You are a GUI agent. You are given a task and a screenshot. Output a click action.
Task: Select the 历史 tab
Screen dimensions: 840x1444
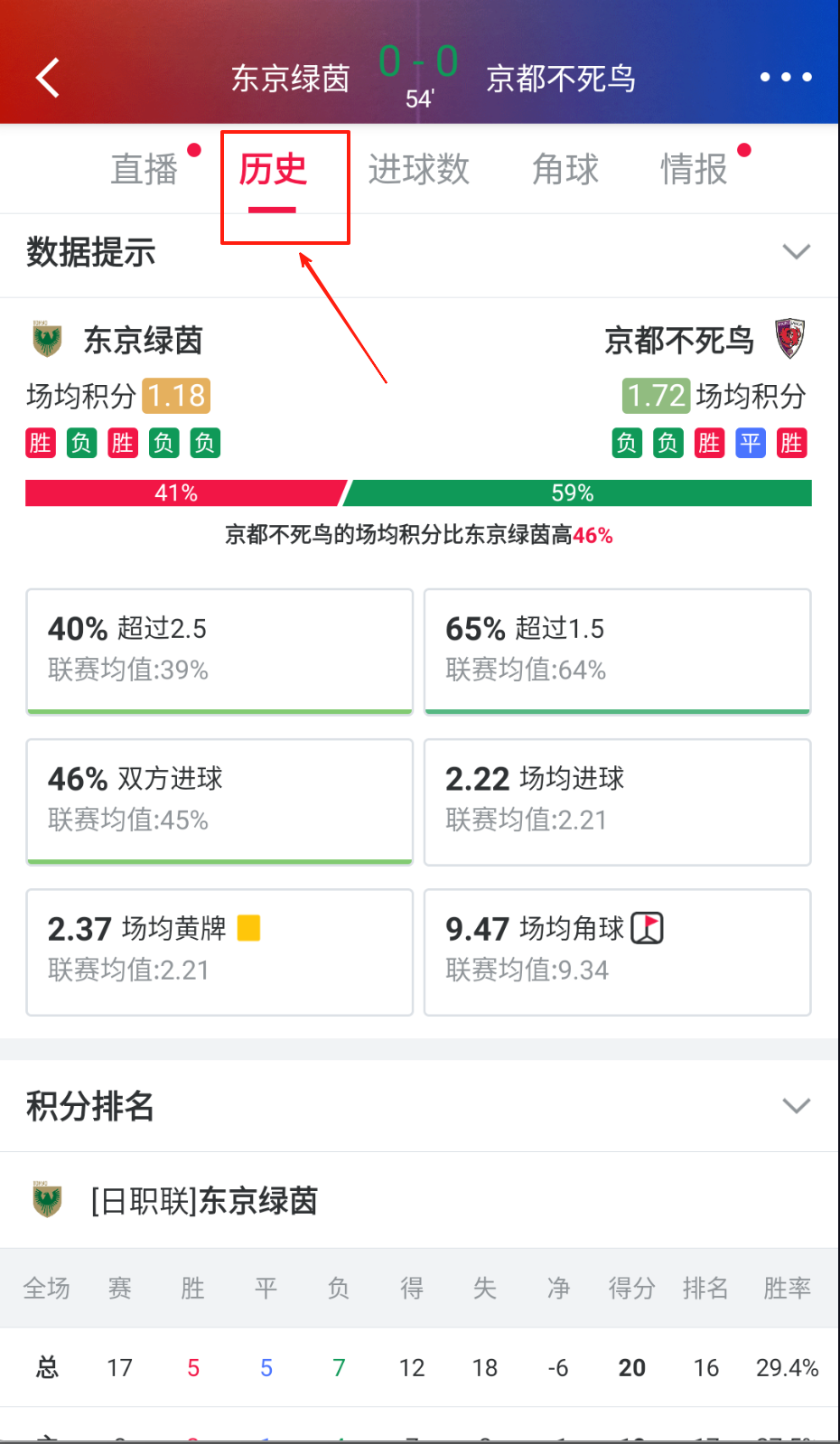coord(273,170)
